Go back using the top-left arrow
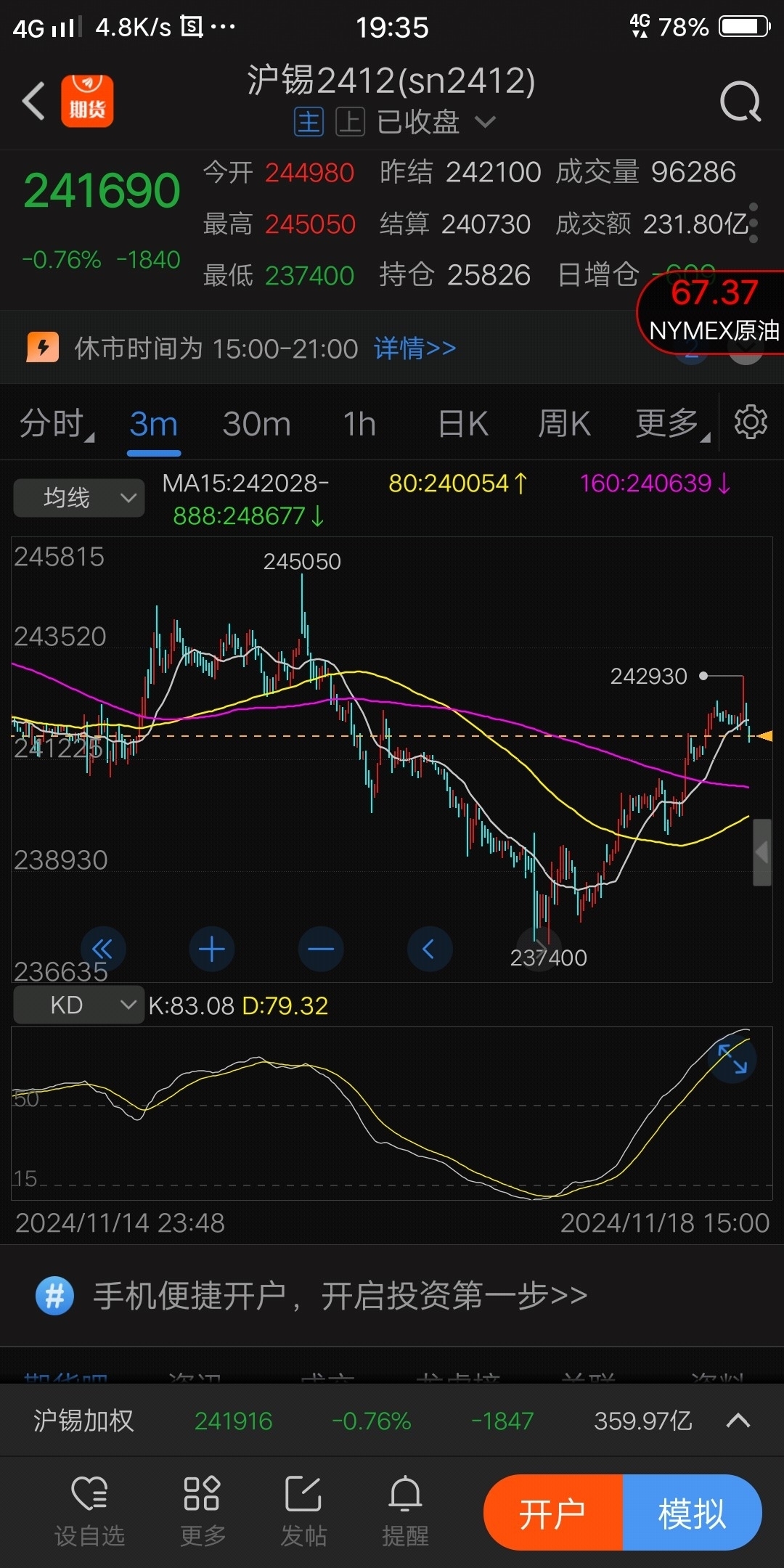 tap(33, 101)
